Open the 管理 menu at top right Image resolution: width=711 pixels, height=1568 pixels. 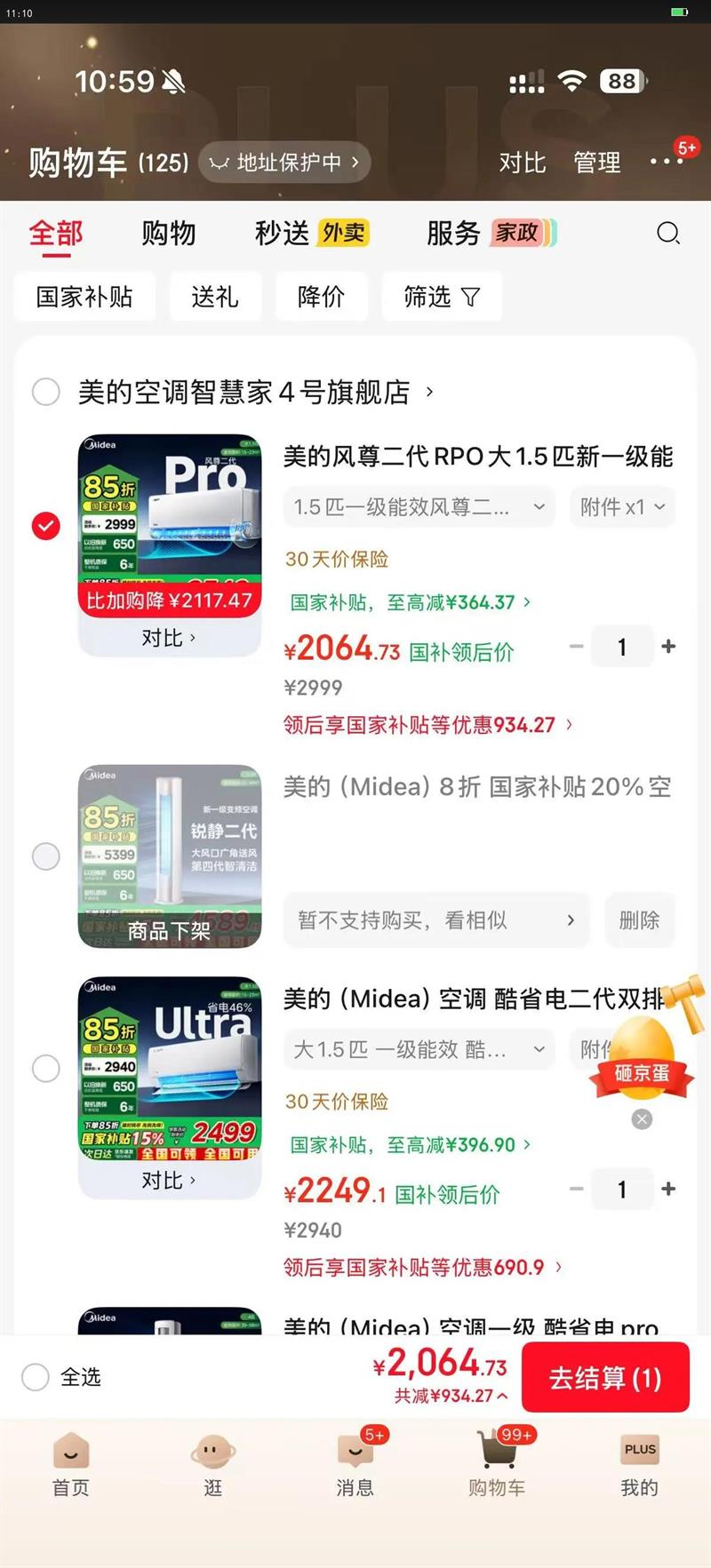point(597,163)
